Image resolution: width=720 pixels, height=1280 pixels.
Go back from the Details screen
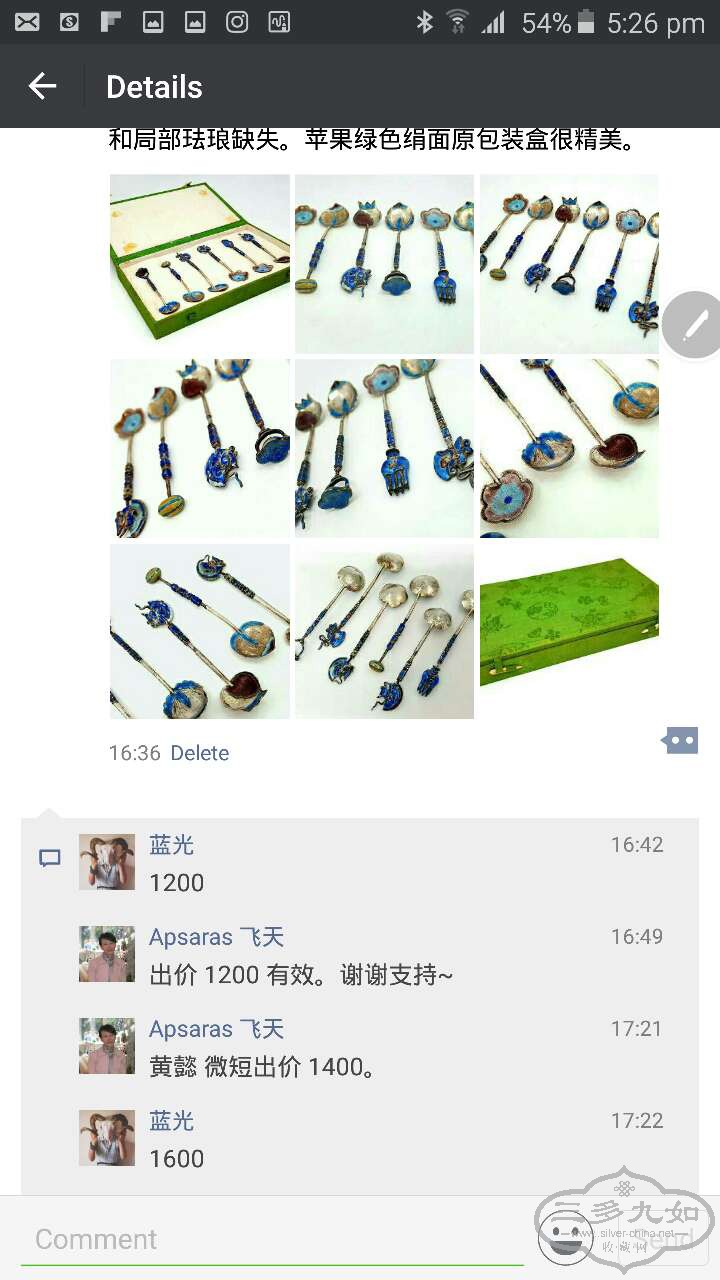(42, 87)
